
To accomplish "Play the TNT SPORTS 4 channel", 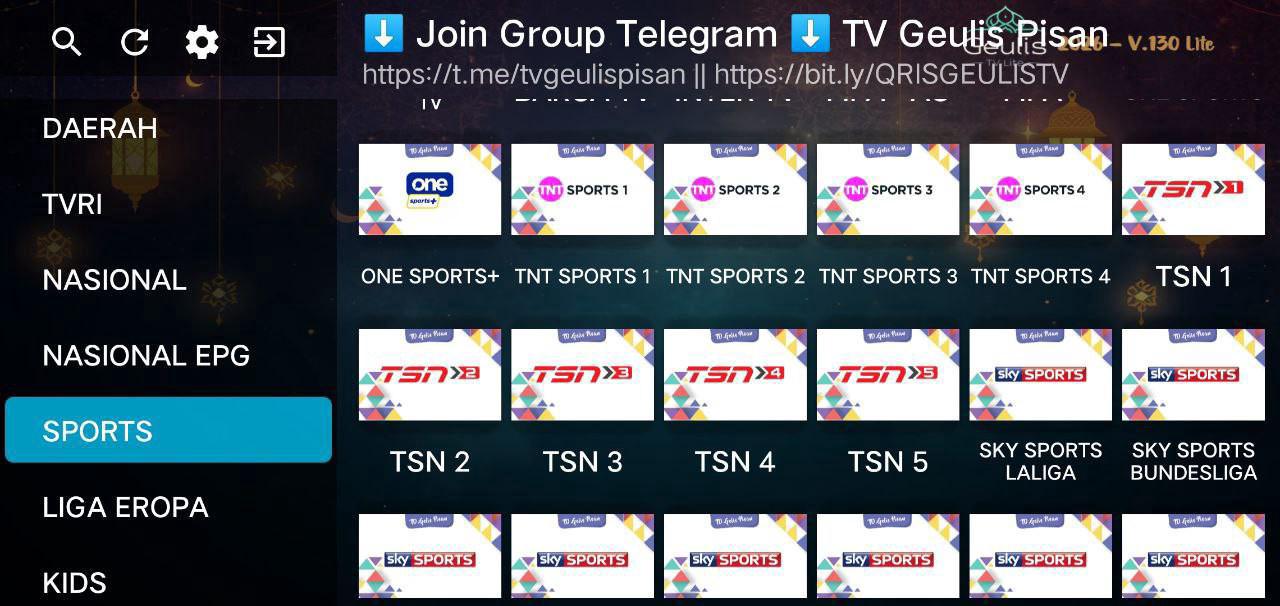I will [x=1040, y=190].
